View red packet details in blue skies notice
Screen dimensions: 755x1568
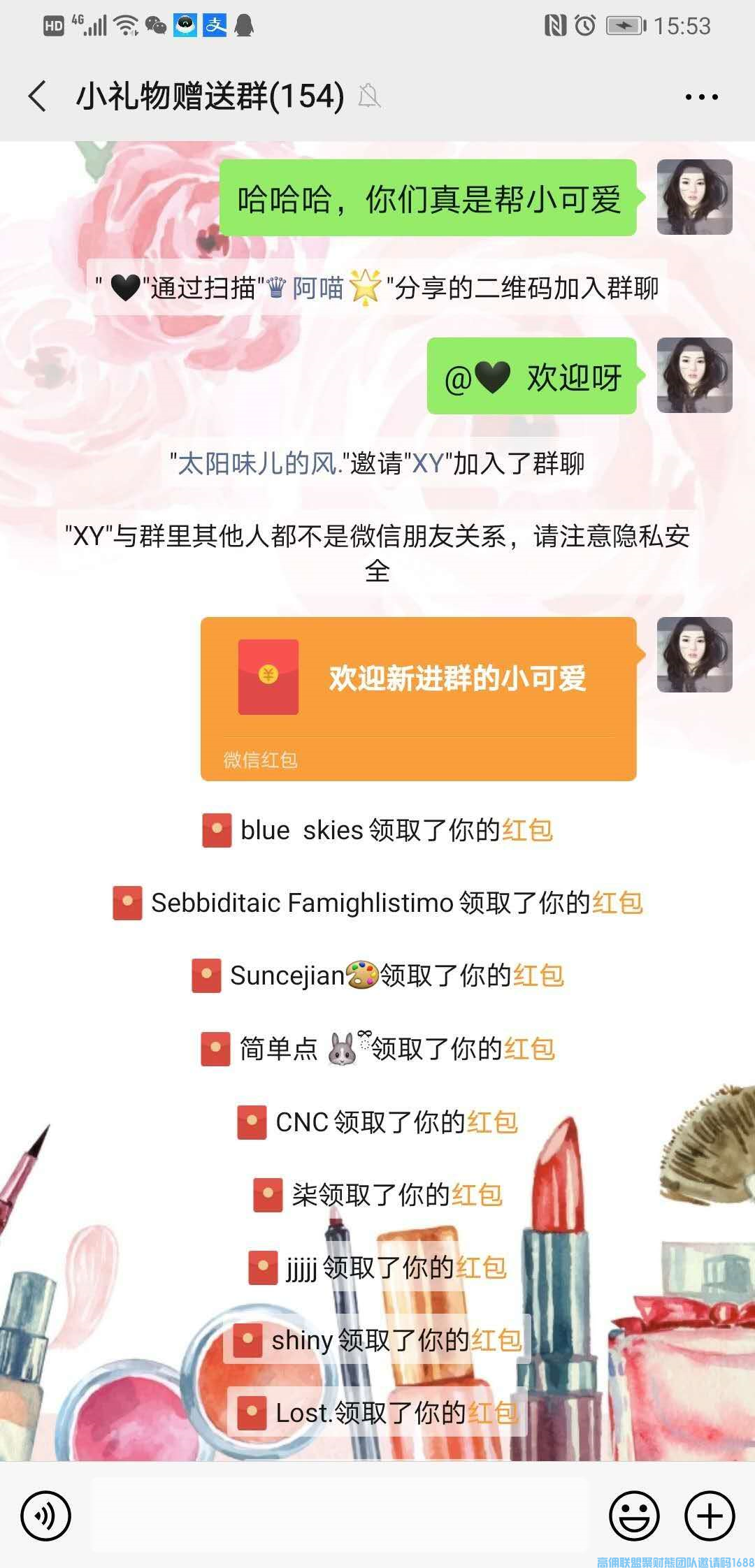(527, 830)
